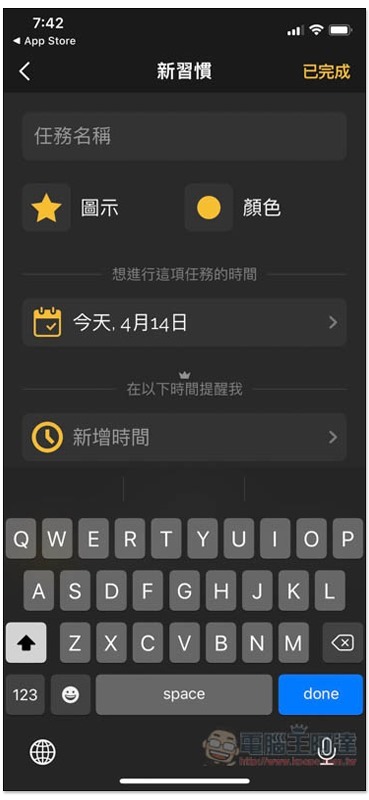The image size is (369, 800).
Task: Open 新增時間 to add a reminder time
Action: (184, 438)
